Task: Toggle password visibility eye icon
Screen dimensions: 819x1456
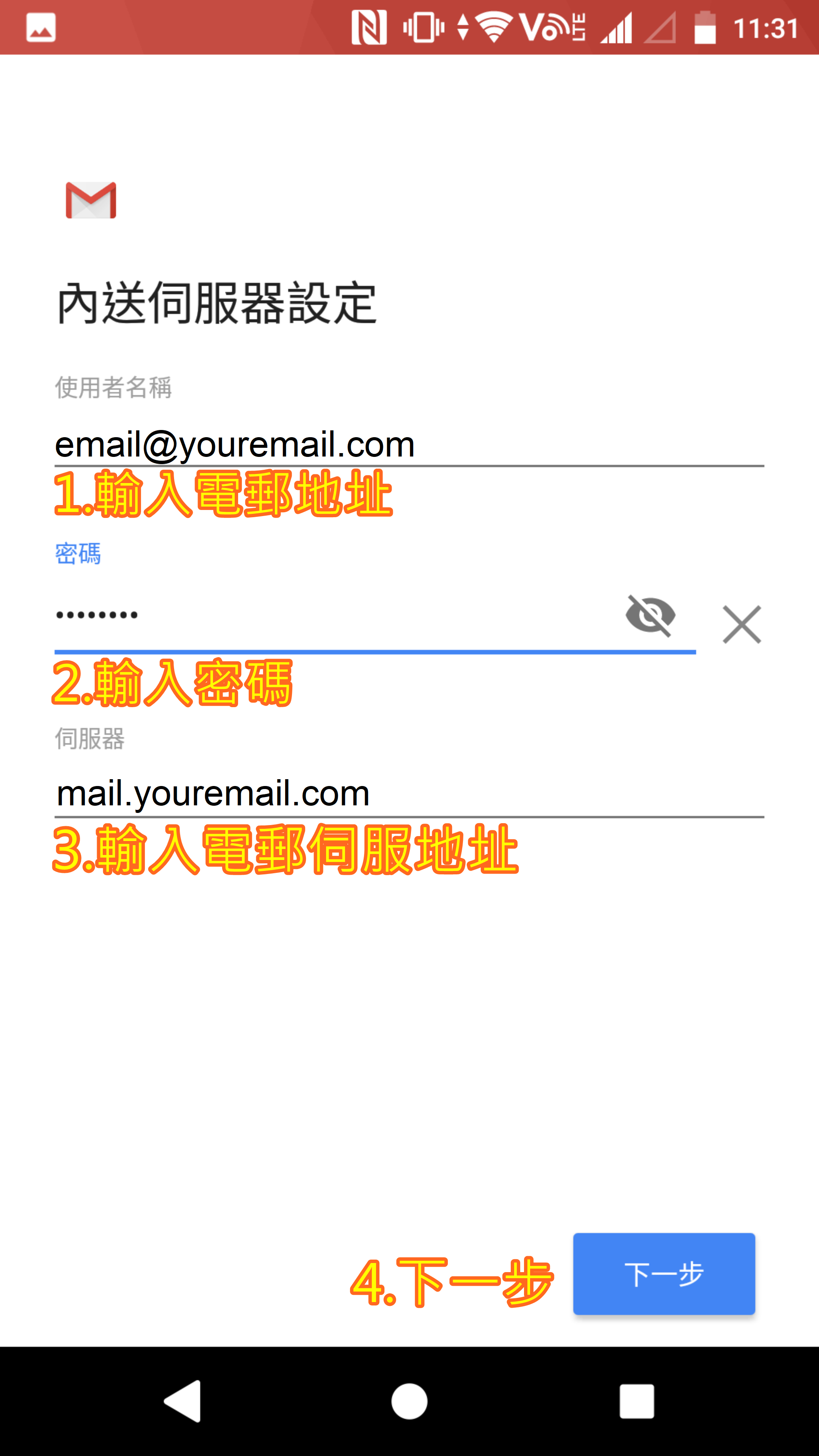Action: (x=651, y=616)
